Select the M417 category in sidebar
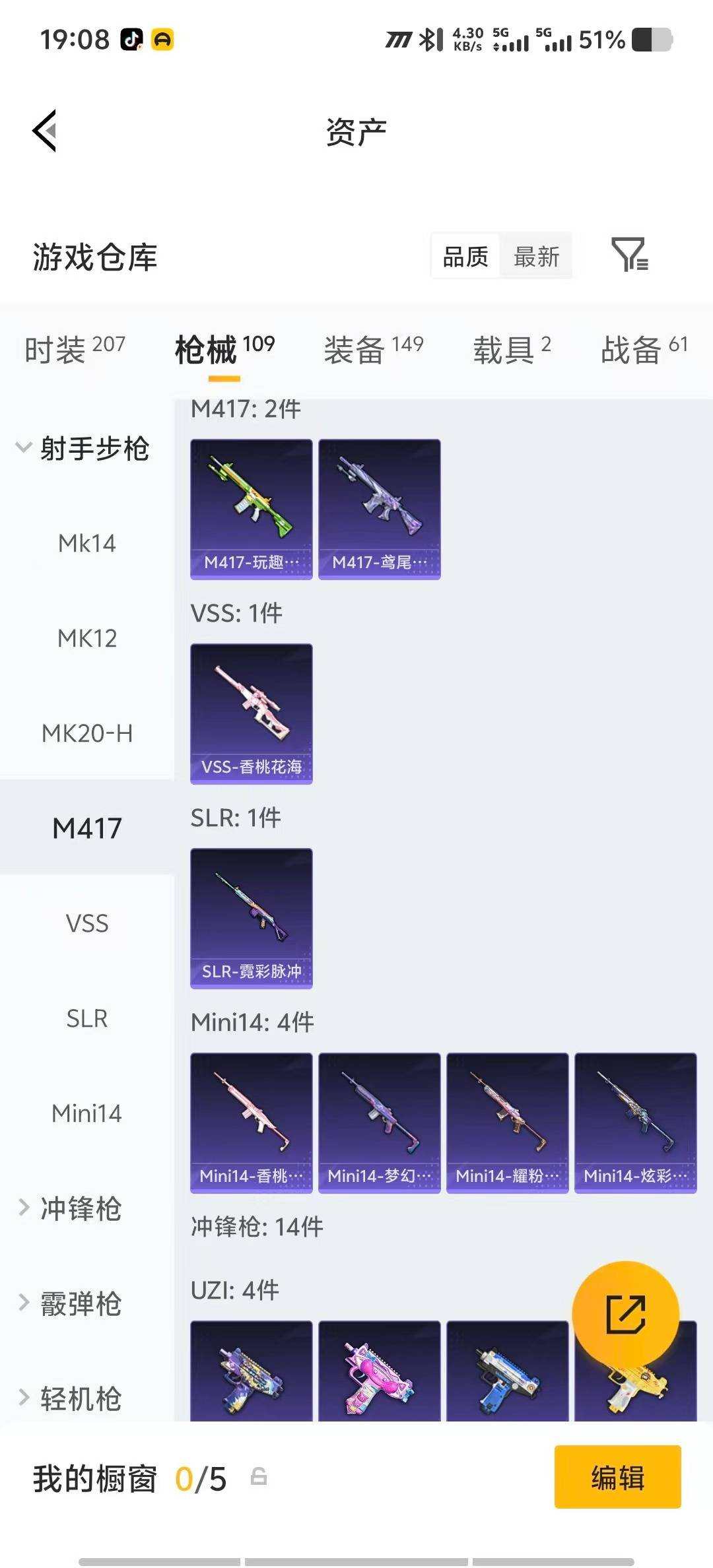 (87, 828)
